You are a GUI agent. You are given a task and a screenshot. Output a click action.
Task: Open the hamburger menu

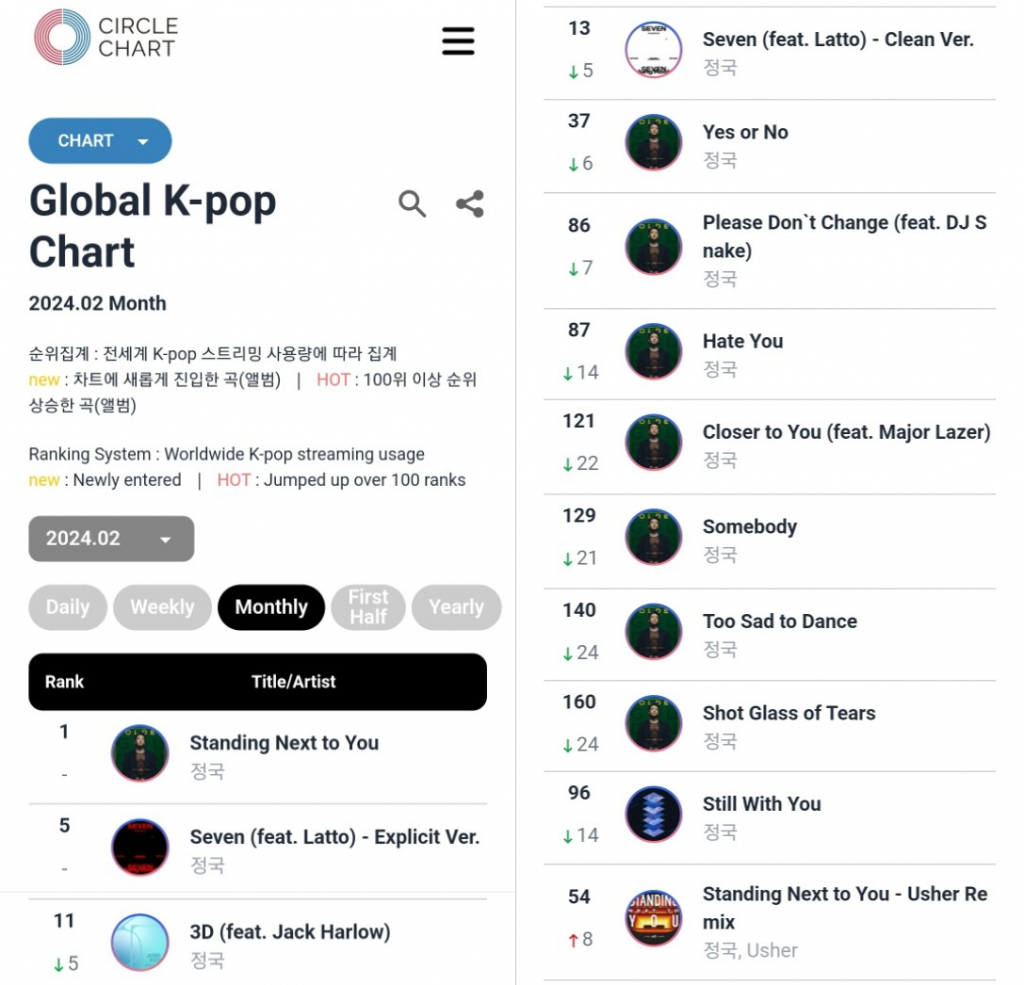pyautogui.click(x=458, y=41)
